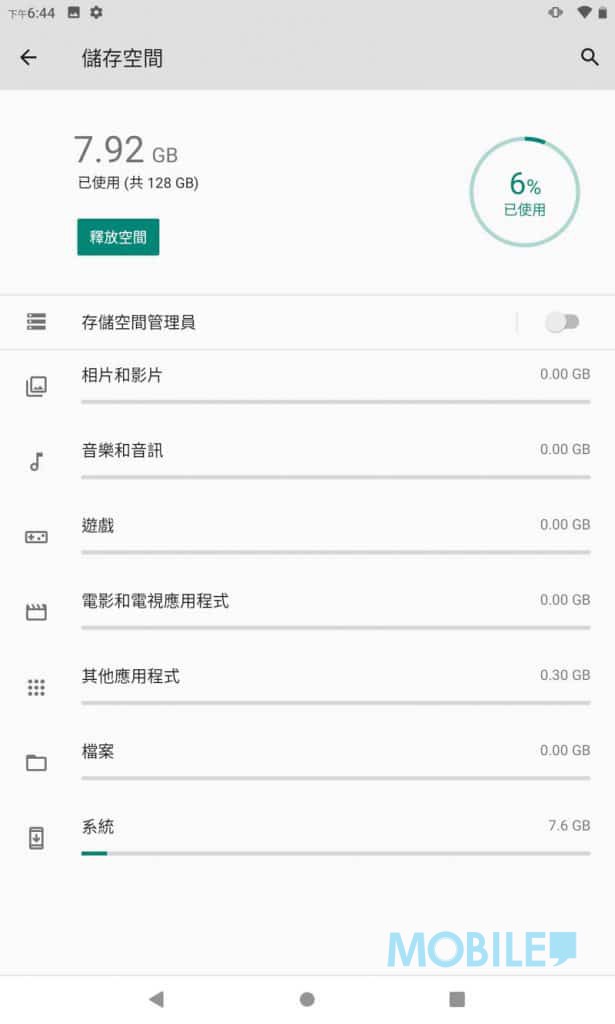
Task: Tap the 釋放空間 button
Action: click(118, 237)
